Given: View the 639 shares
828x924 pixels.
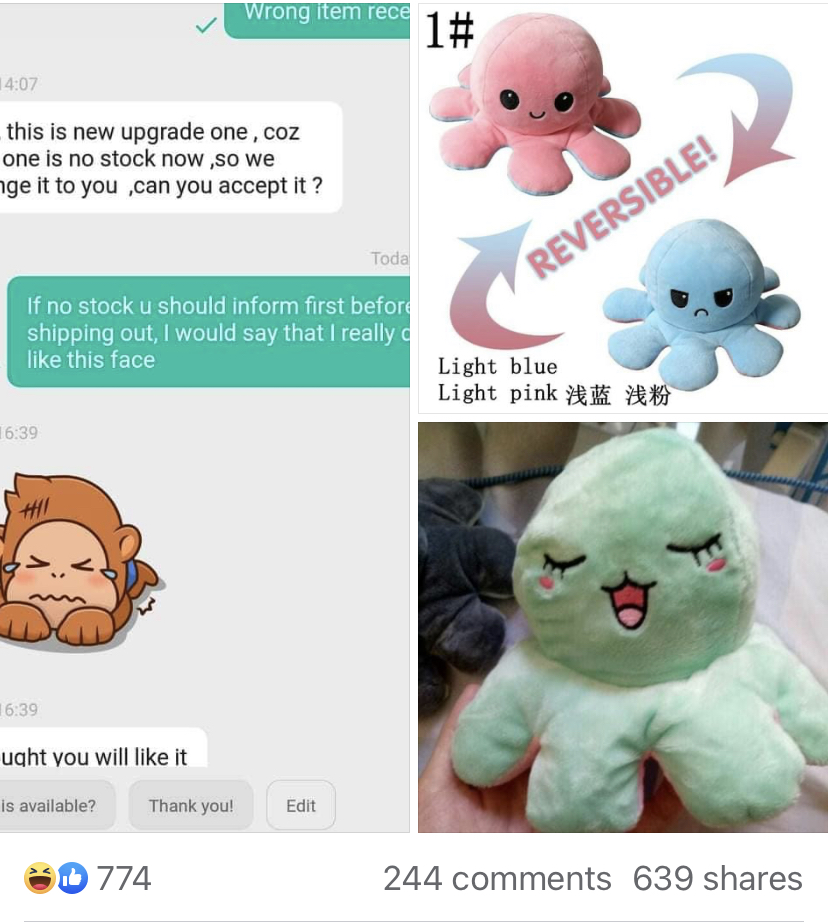Looking at the screenshot, I should coord(717,879).
